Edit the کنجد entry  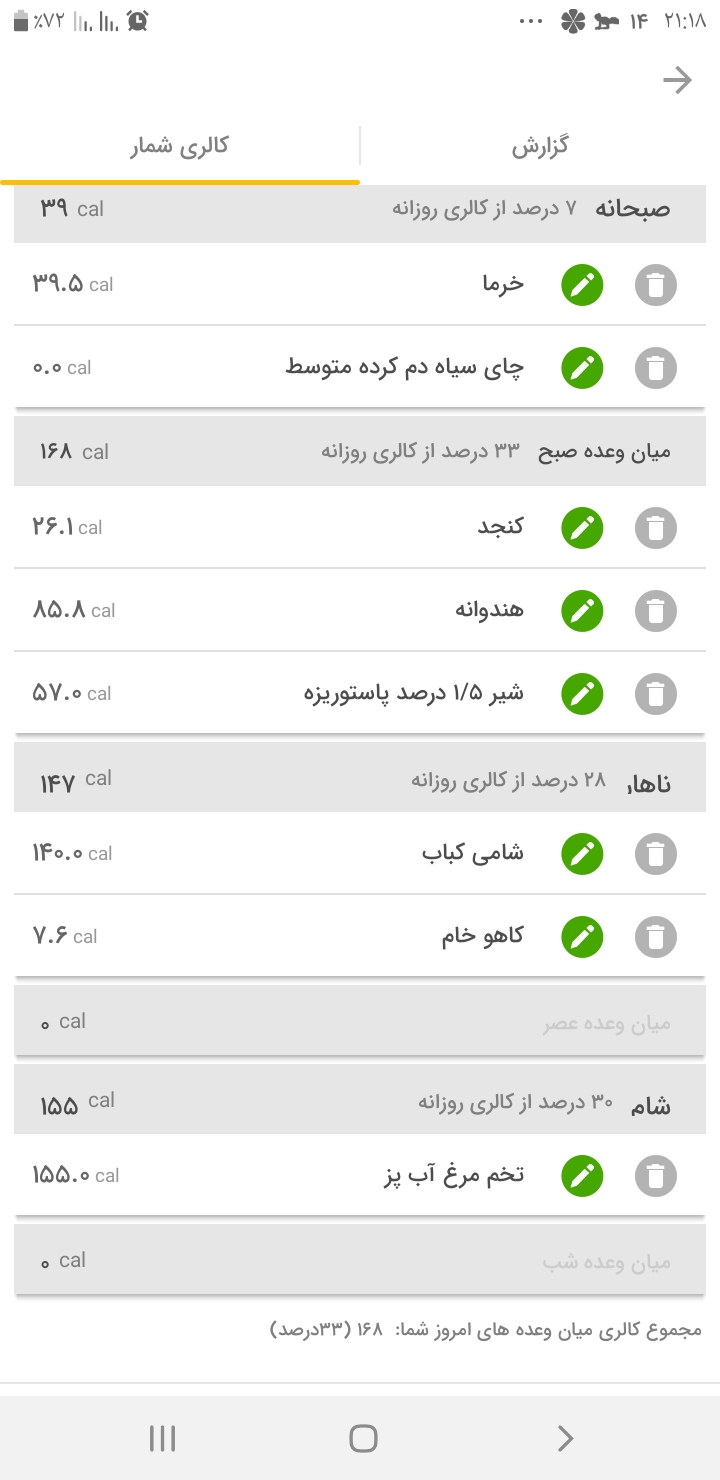point(582,528)
